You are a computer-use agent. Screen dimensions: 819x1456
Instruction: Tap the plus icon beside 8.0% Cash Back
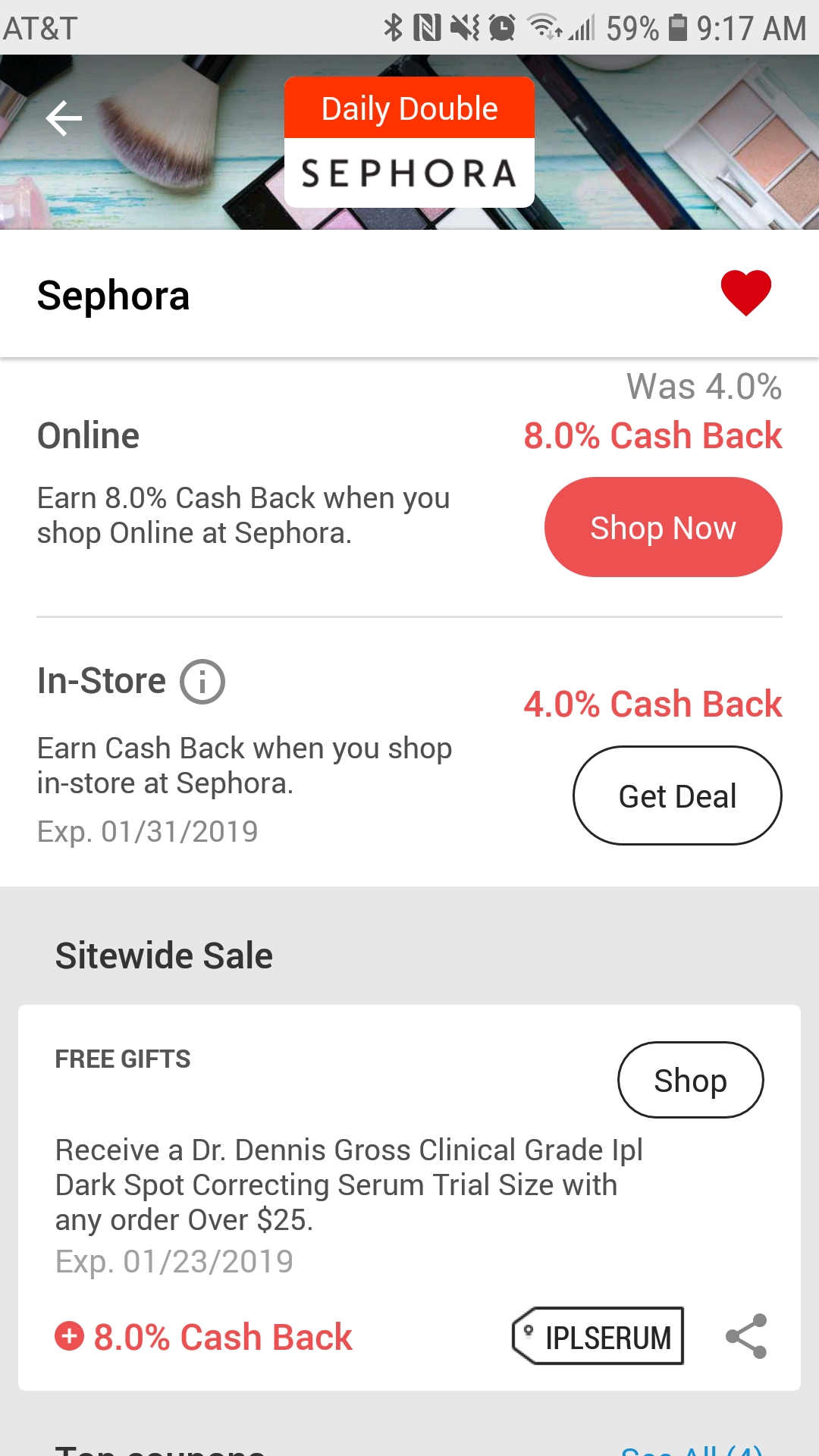click(x=69, y=1337)
